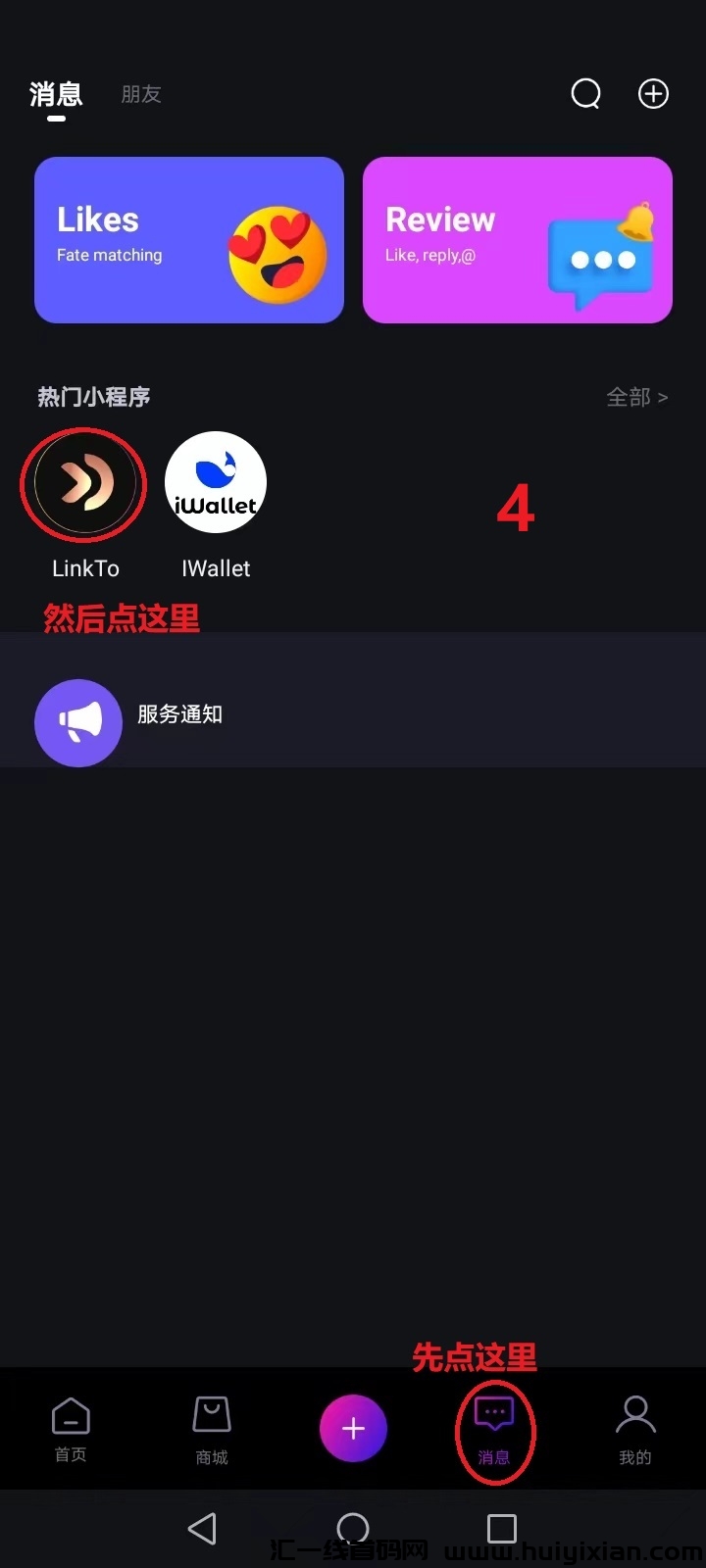Tap the center create plus button
This screenshot has height=1568, width=706.
tap(353, 1429)
